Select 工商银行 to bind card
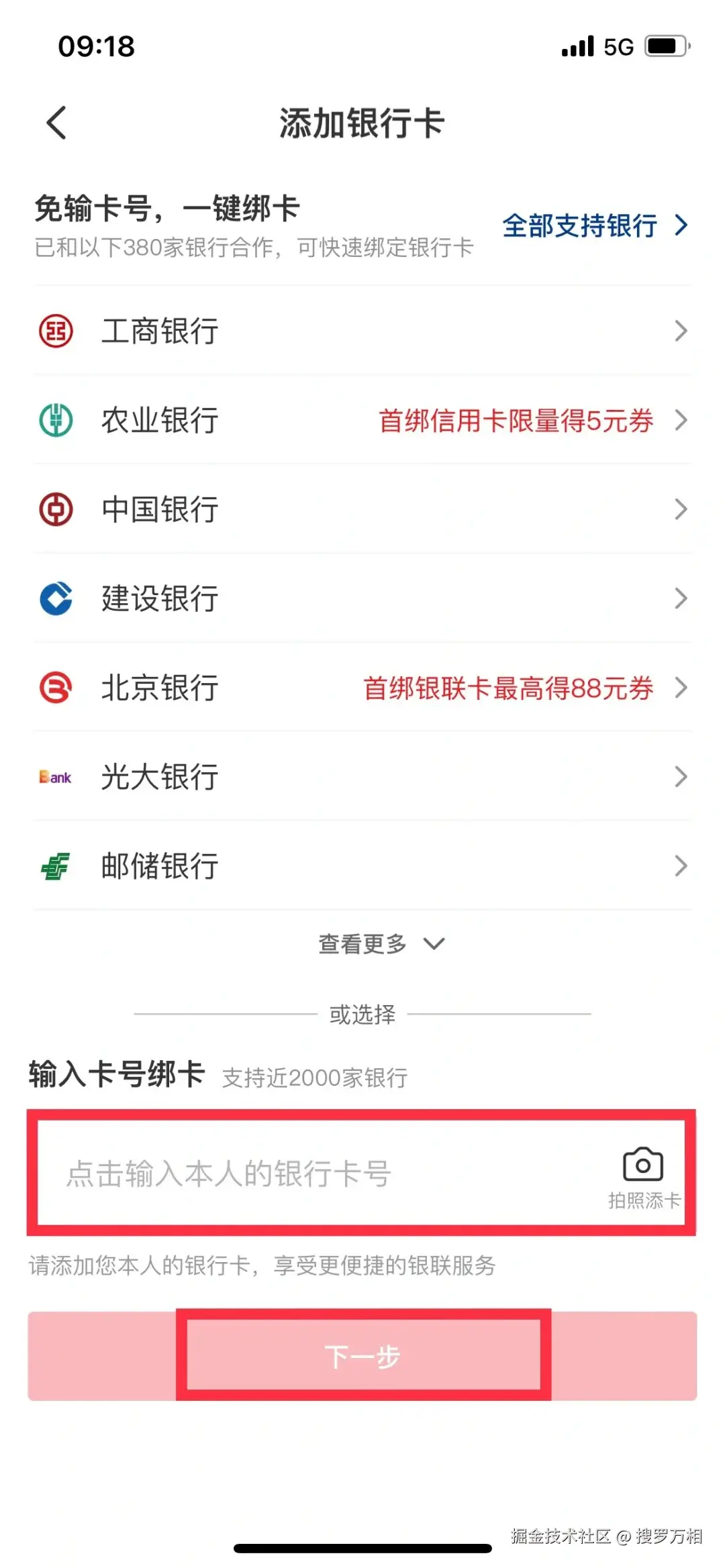This screenshot has height=1568, width=725. coord(362,331)
